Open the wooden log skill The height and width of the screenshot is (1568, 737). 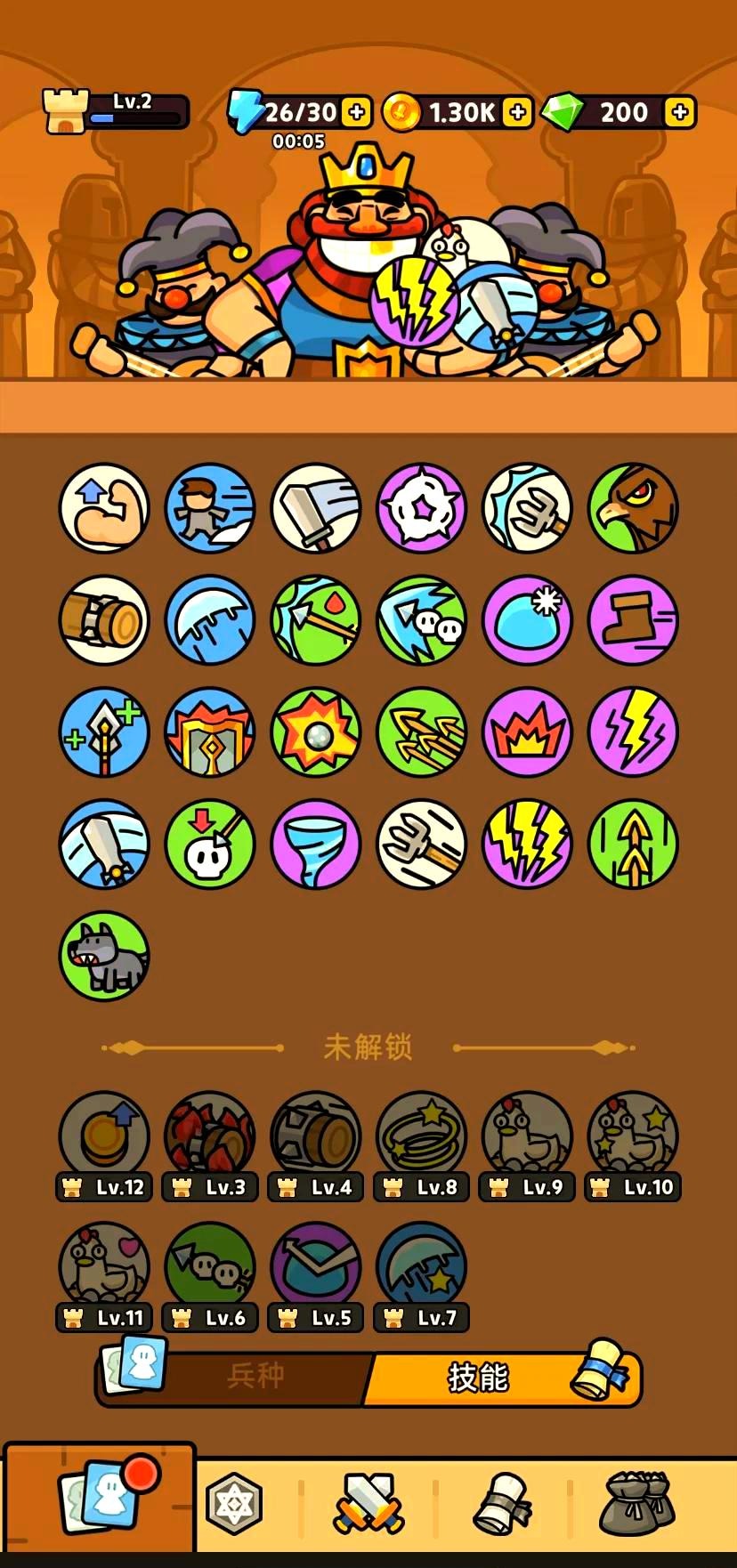coord(104,620)
